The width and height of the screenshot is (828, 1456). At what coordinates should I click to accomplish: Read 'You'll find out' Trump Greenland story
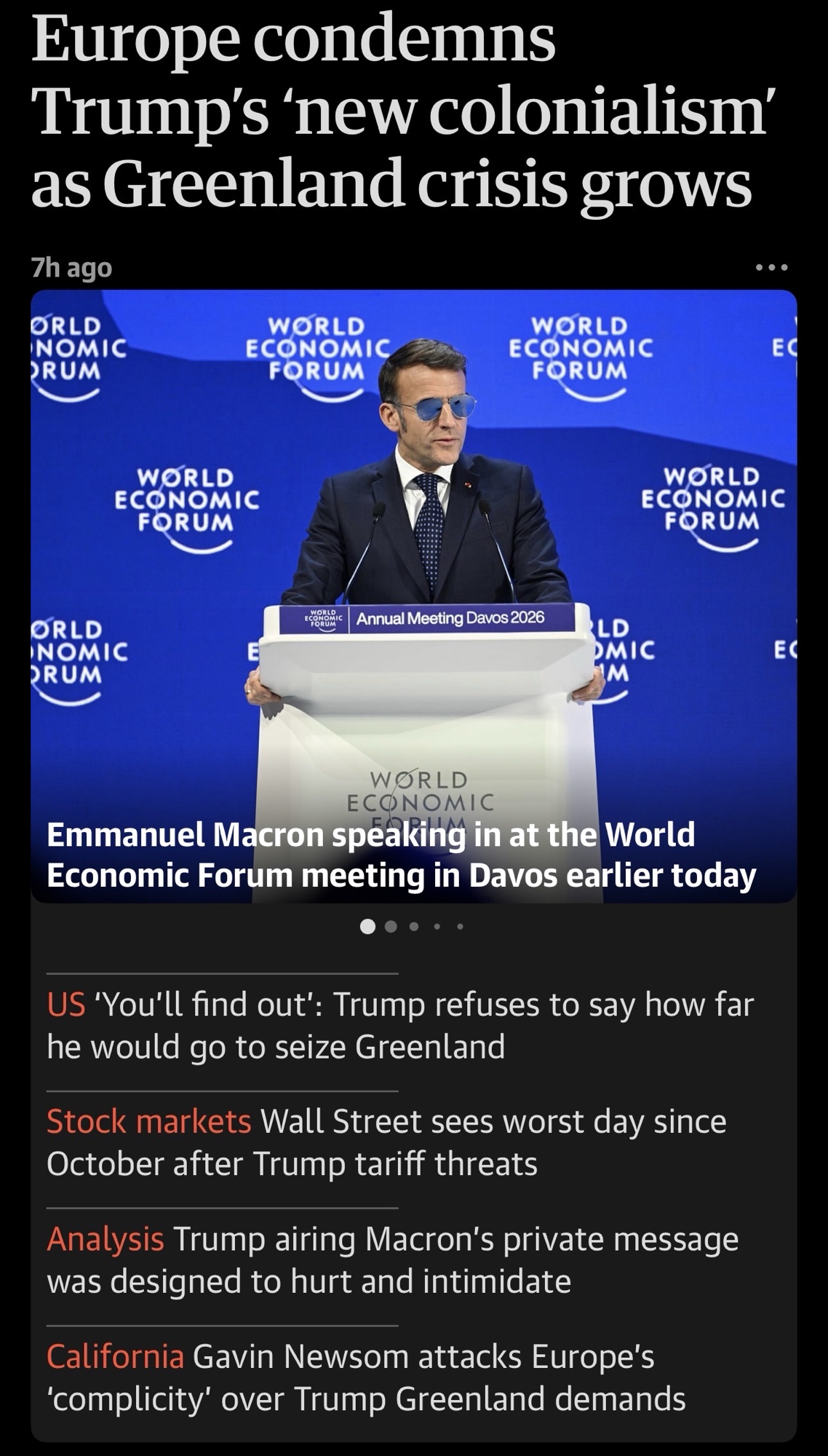(x=400, y=1025)
